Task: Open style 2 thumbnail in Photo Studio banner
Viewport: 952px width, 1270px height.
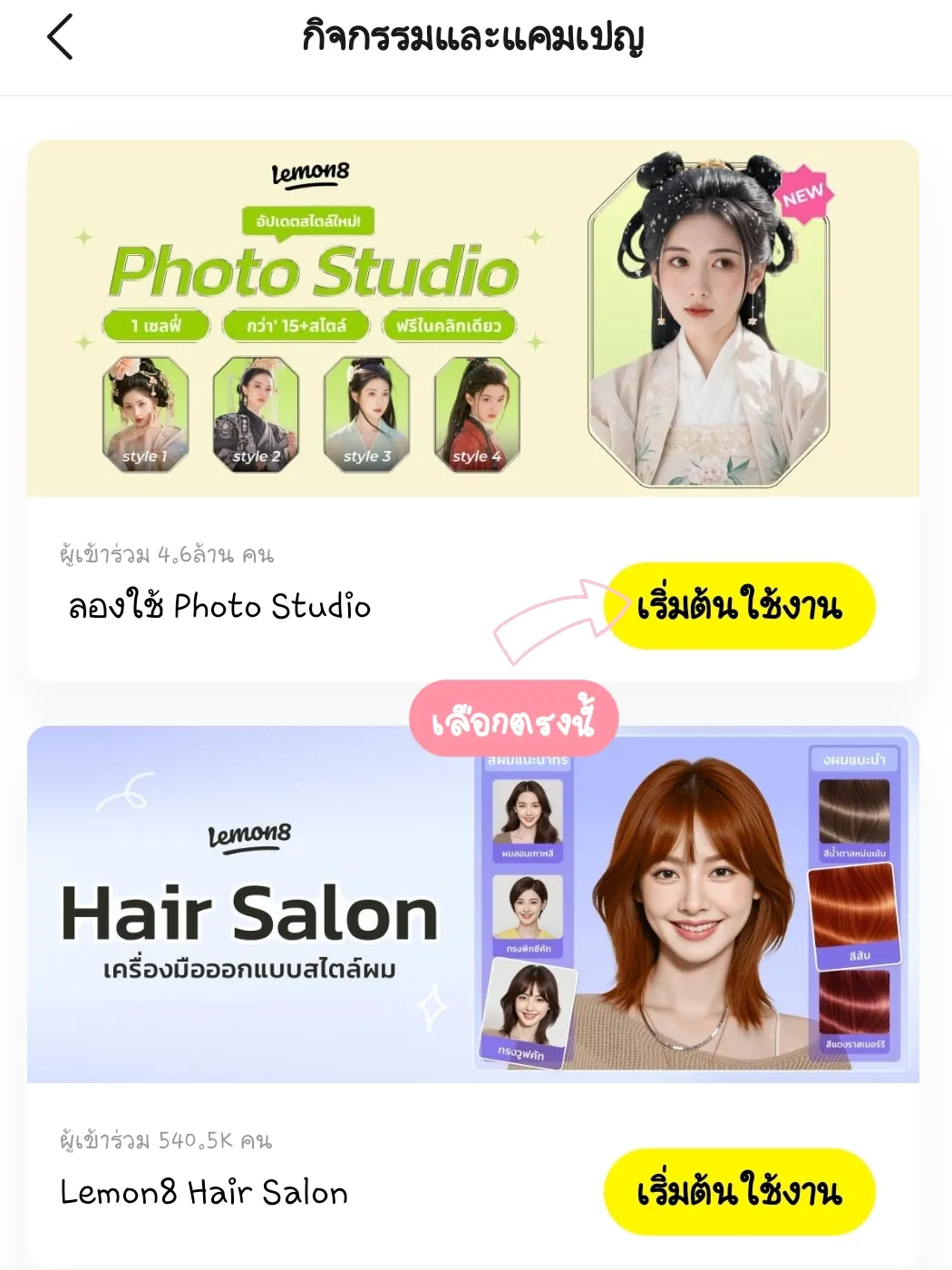Action: click(255, 414)
